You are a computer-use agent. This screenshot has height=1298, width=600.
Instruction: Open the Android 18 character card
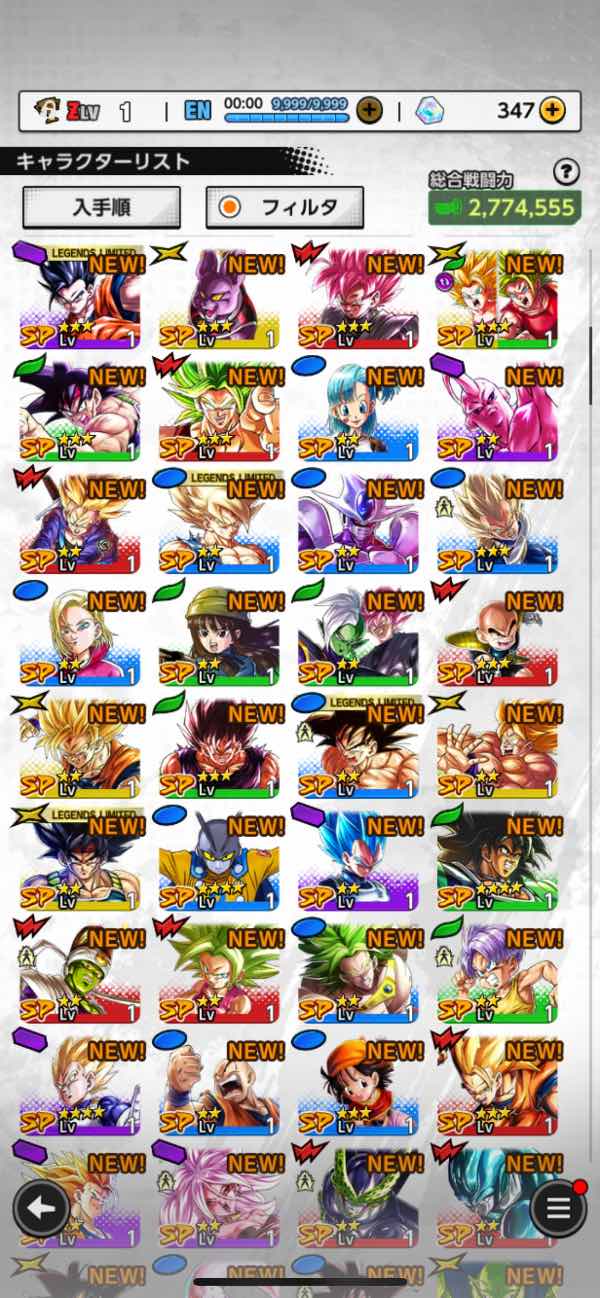coord(80,635)
